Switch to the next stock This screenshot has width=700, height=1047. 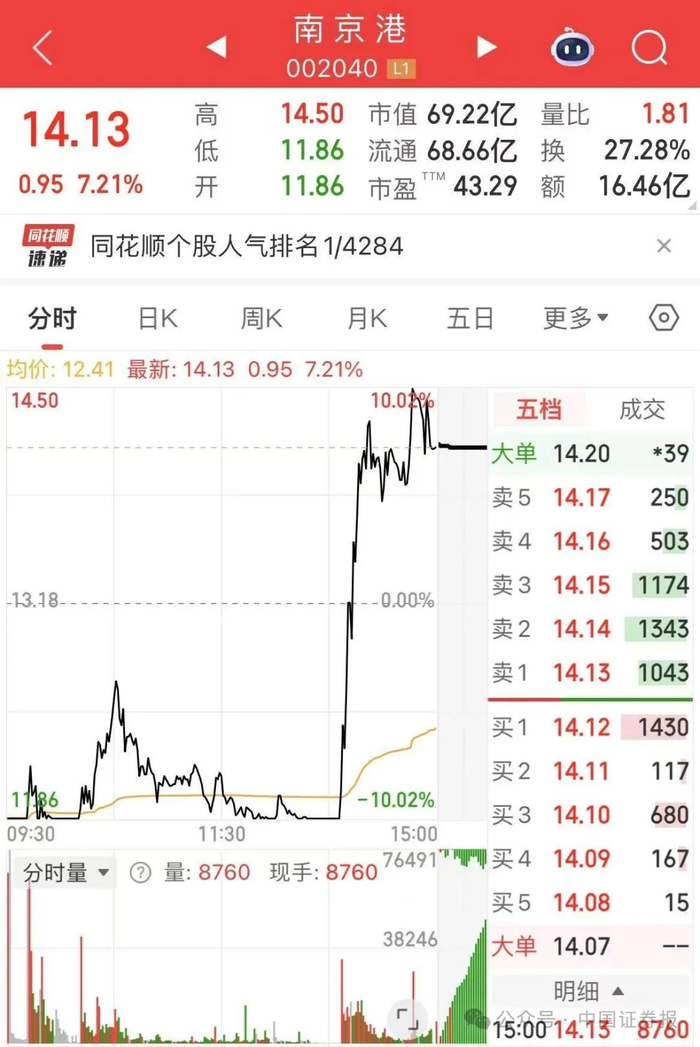click(486, 46)
